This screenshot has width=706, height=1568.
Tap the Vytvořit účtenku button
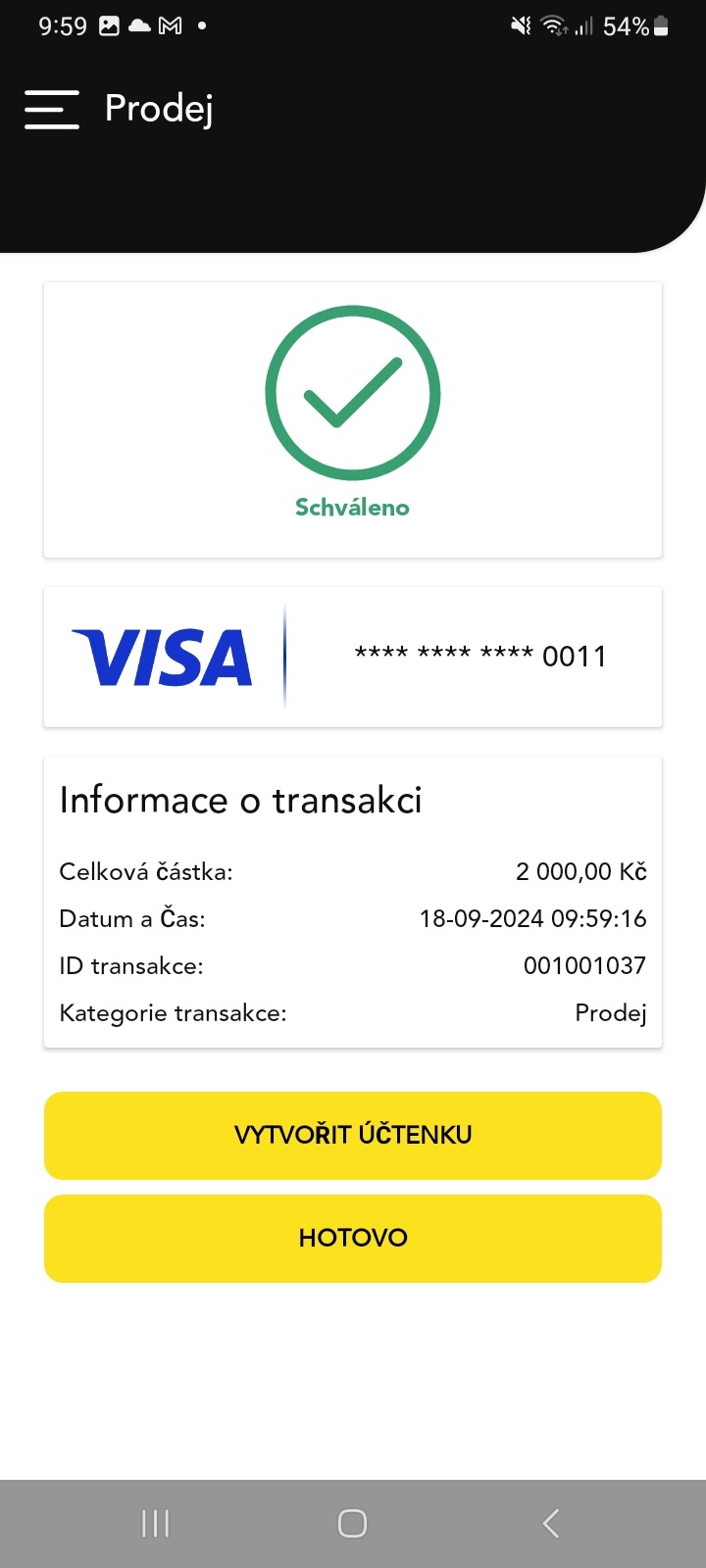[x=353, y=1135]
